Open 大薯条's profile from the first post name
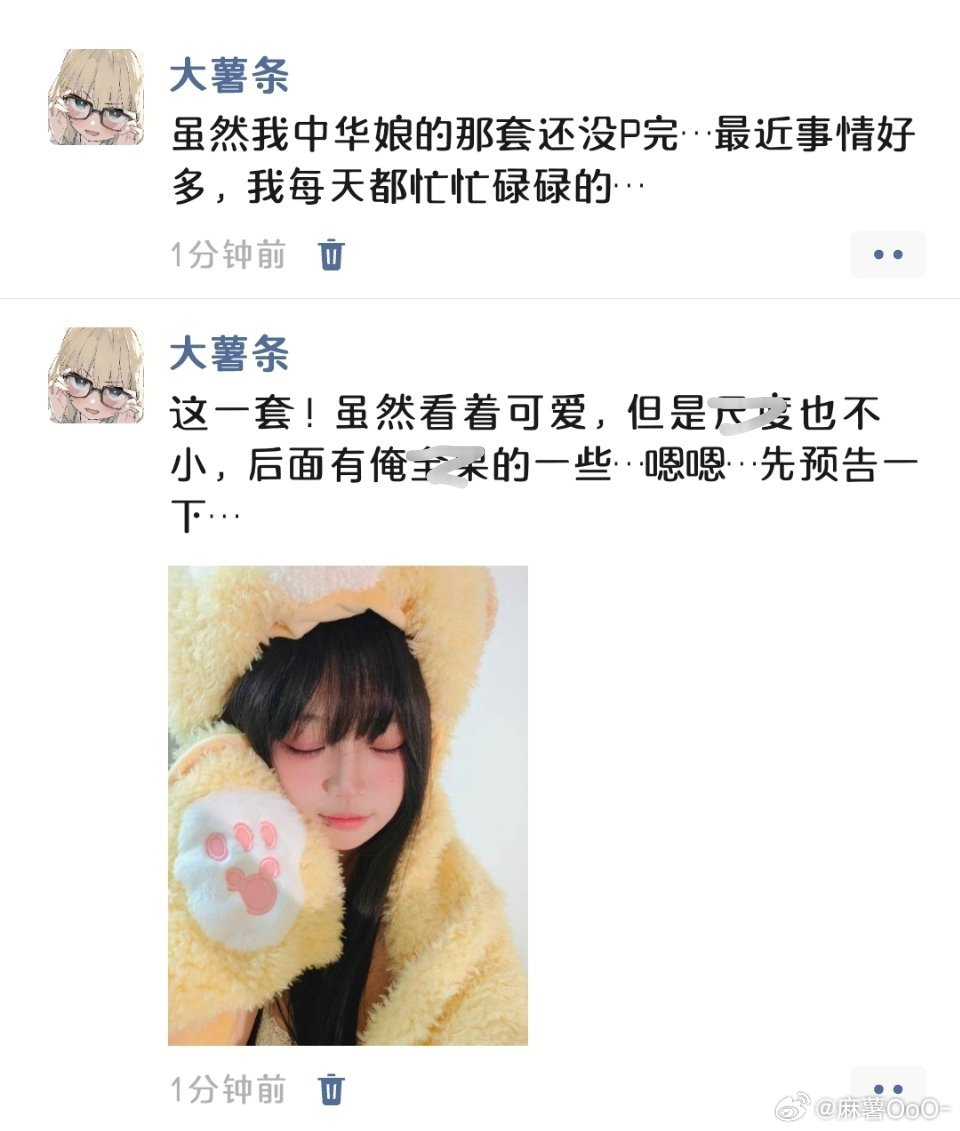 point(229,75)
